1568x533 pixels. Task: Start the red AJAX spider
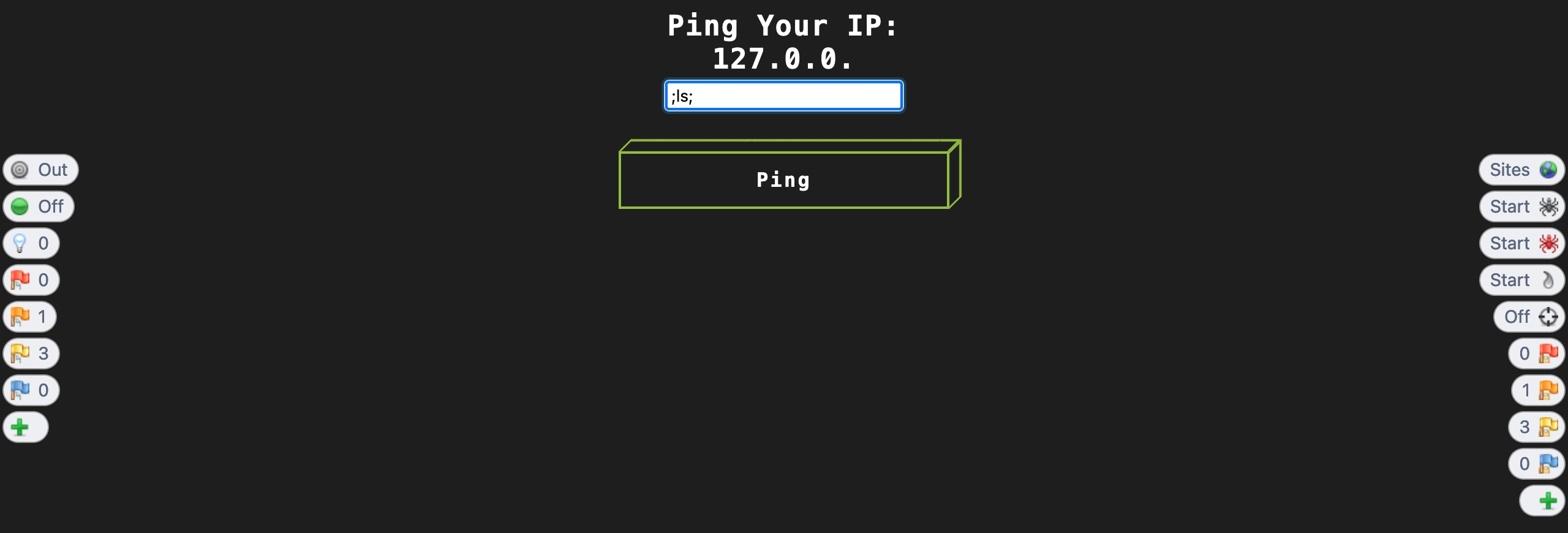(1523, 243)
